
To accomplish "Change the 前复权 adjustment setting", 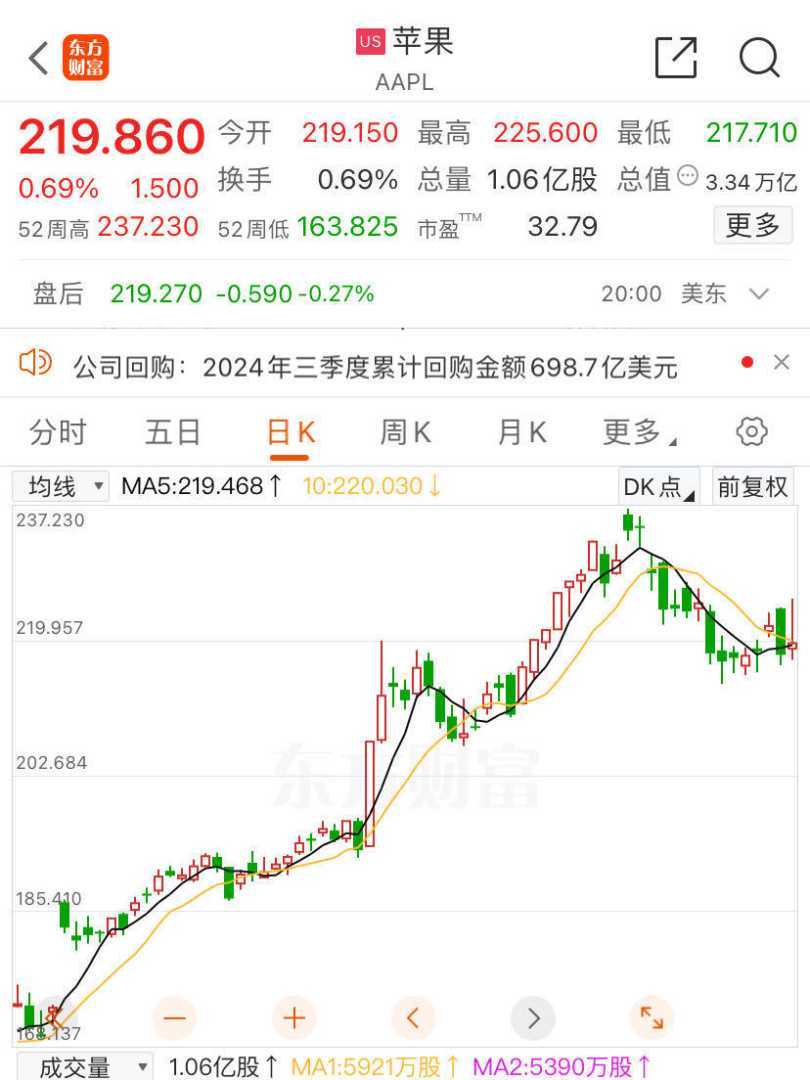I will (x=753, y=487).
